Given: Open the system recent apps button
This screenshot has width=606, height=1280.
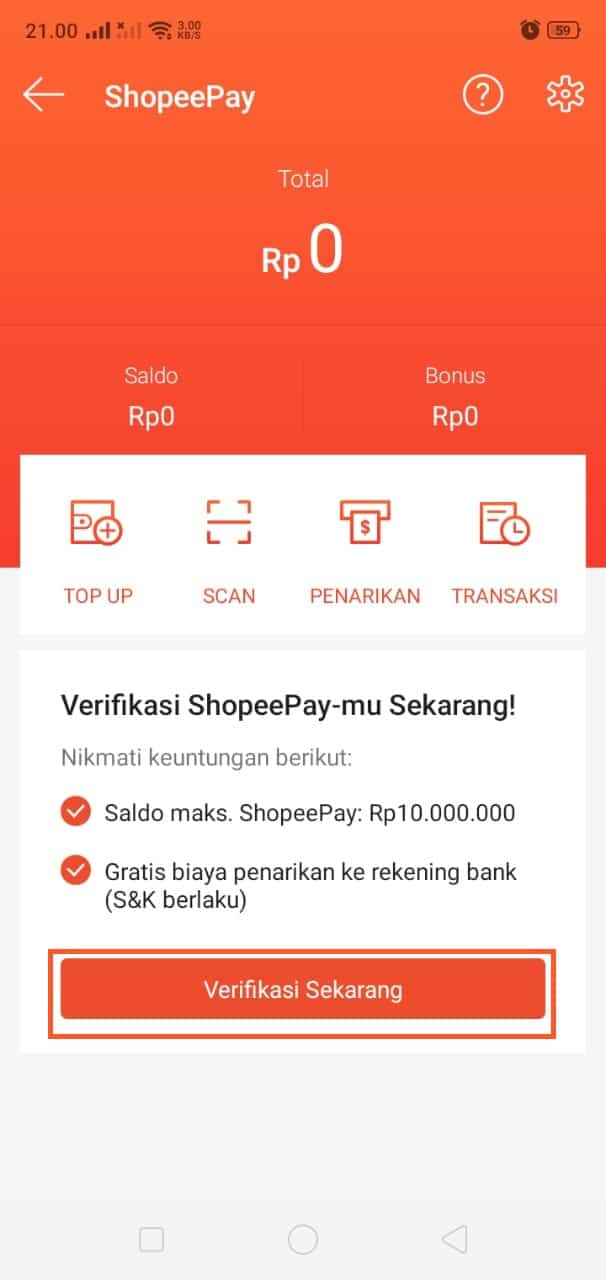Looking at the screenshot, I should point(151,1240).
